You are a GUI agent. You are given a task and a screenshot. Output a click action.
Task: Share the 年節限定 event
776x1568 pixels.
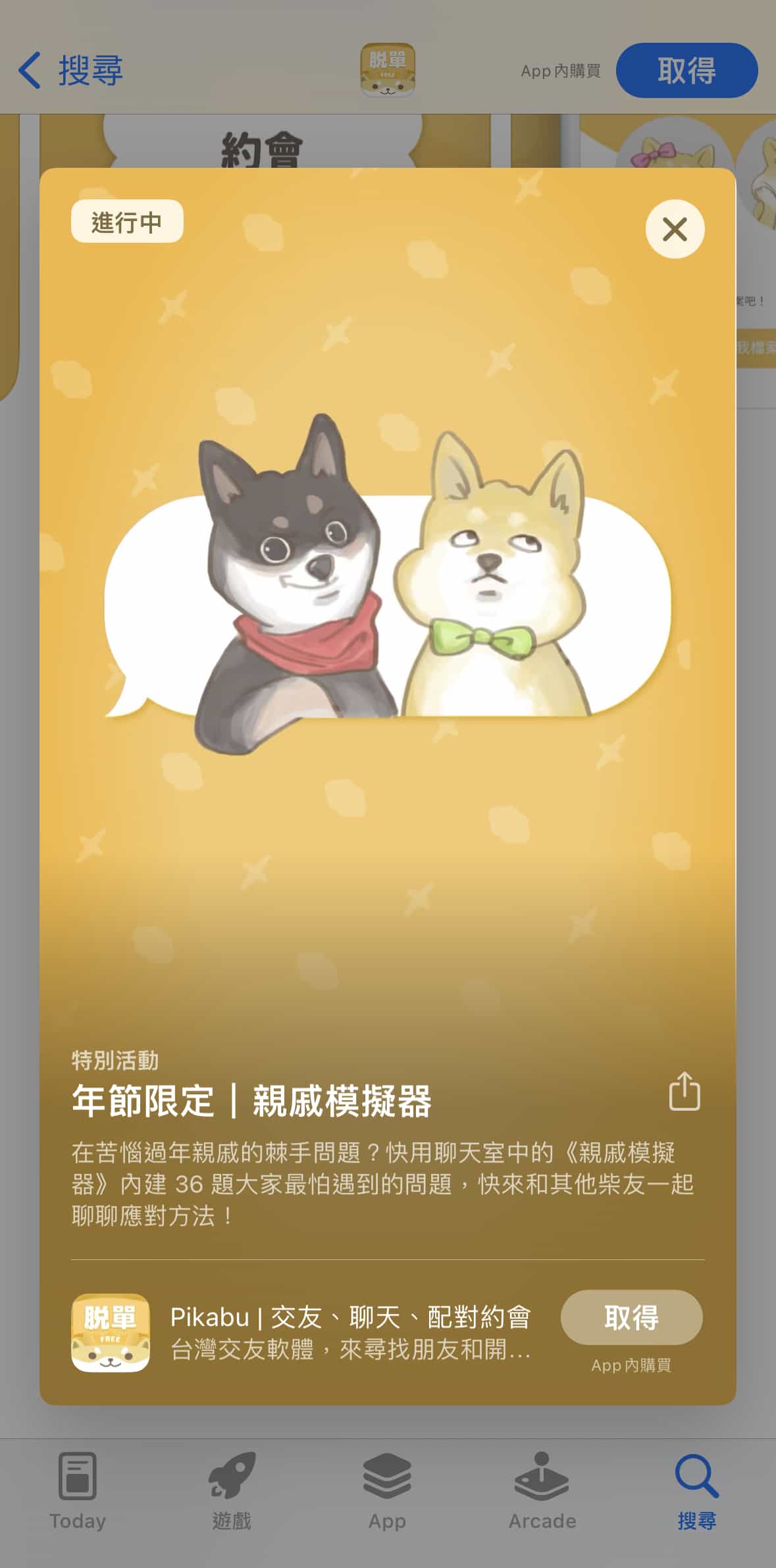pyautogui.click(x=684, y=1092)
